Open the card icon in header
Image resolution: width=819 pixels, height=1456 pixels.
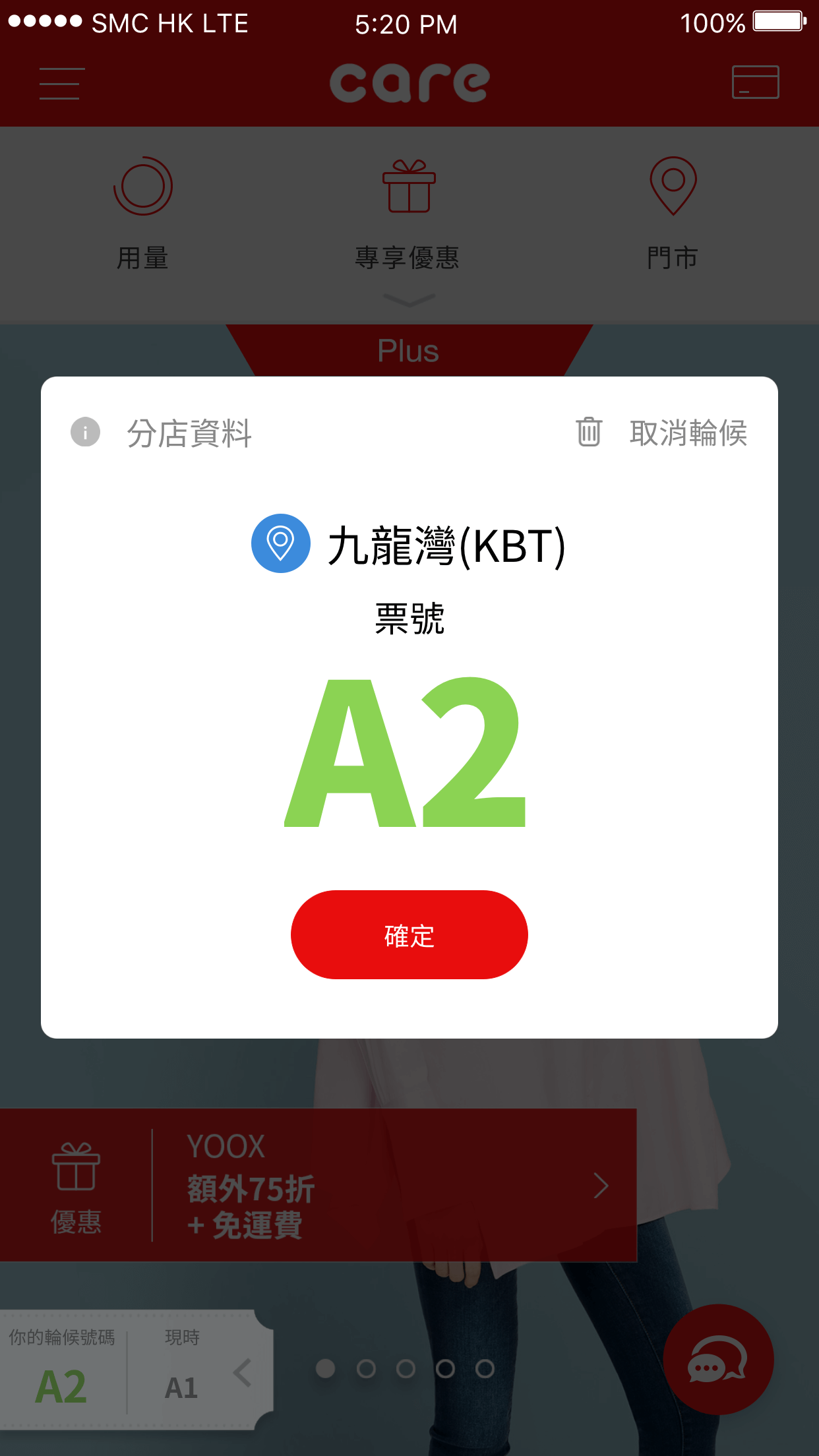(x=755, y=82)
